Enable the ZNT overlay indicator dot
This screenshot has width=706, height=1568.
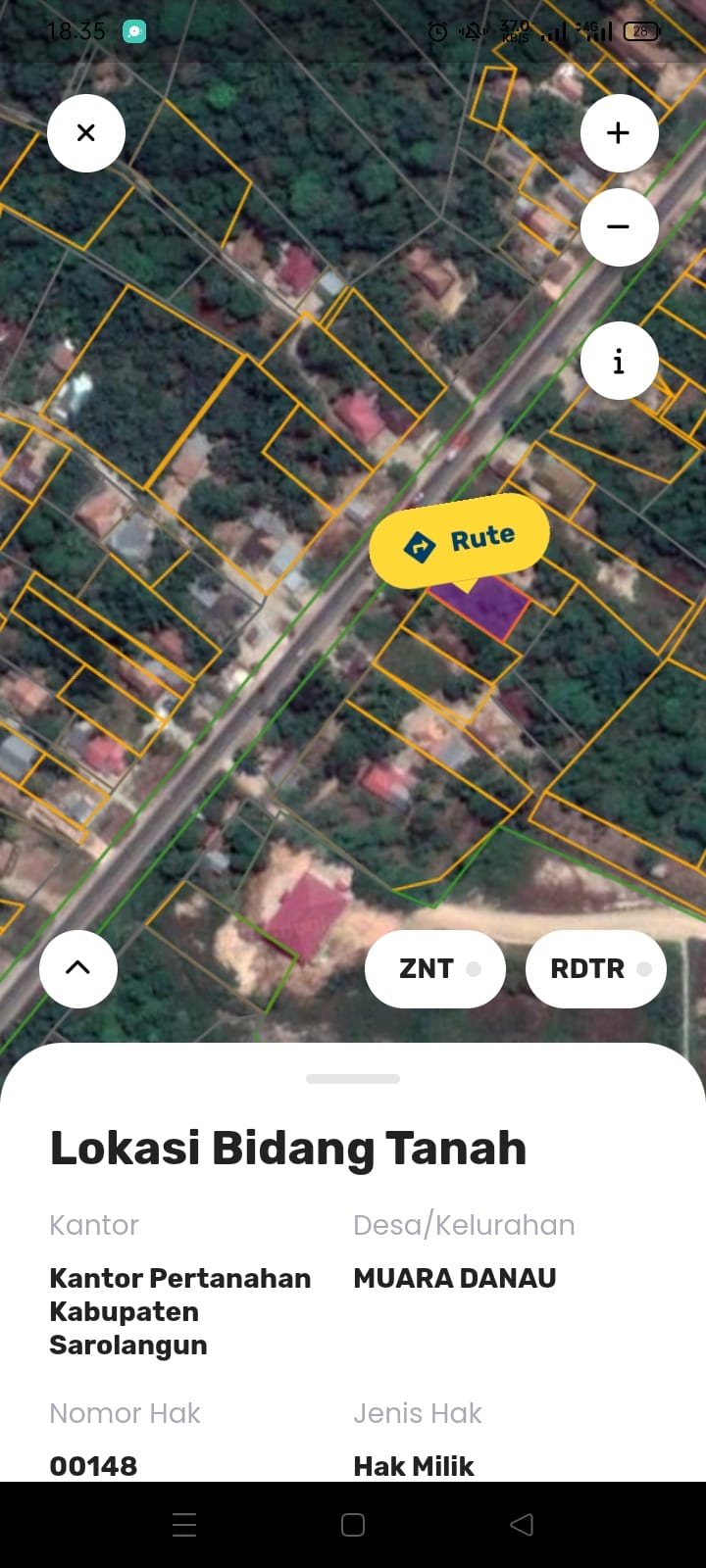[x=475, y=968]
